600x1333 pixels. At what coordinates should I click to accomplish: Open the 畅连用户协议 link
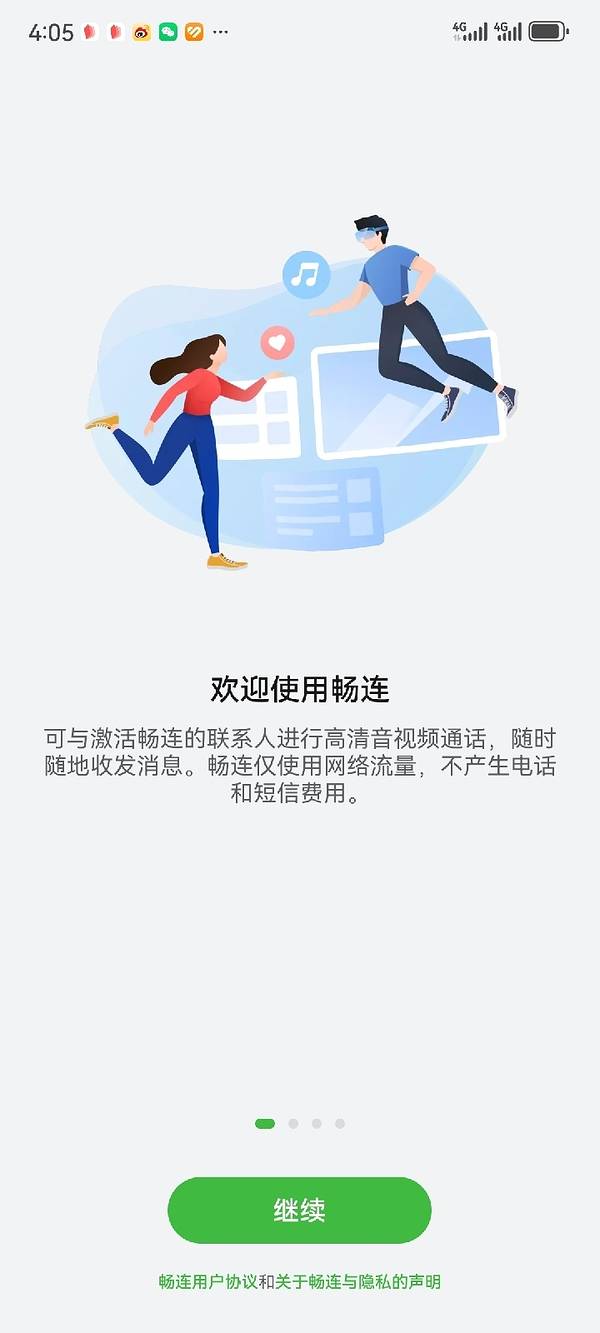pos(208,1282)
